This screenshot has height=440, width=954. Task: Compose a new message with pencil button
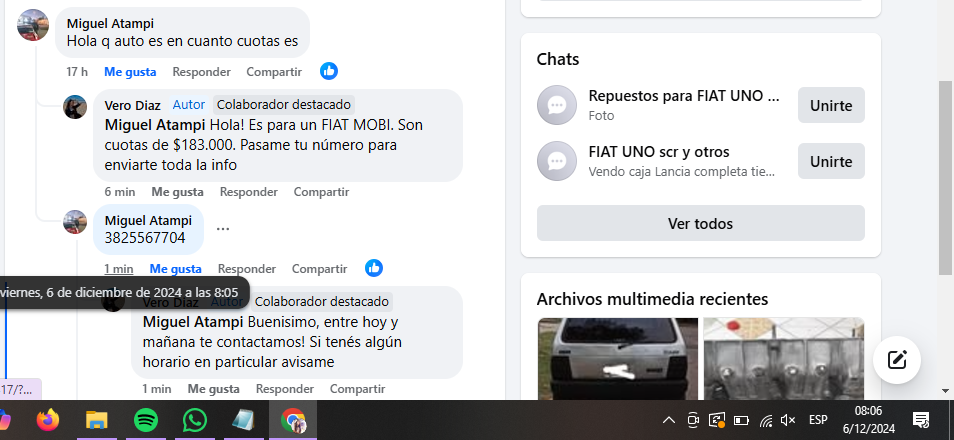(897, 360)
